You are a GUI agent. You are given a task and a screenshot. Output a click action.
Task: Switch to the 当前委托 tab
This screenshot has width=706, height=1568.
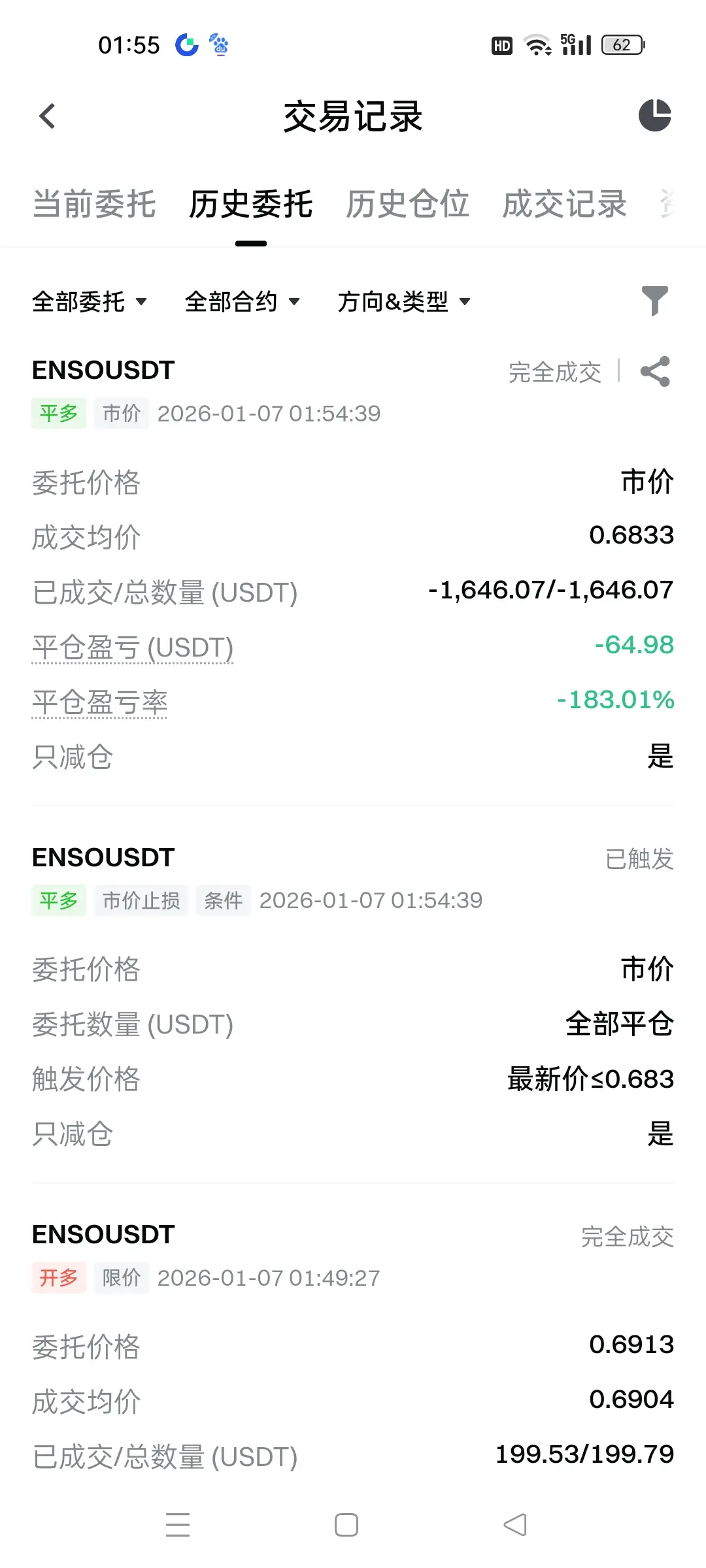[94, 204]
